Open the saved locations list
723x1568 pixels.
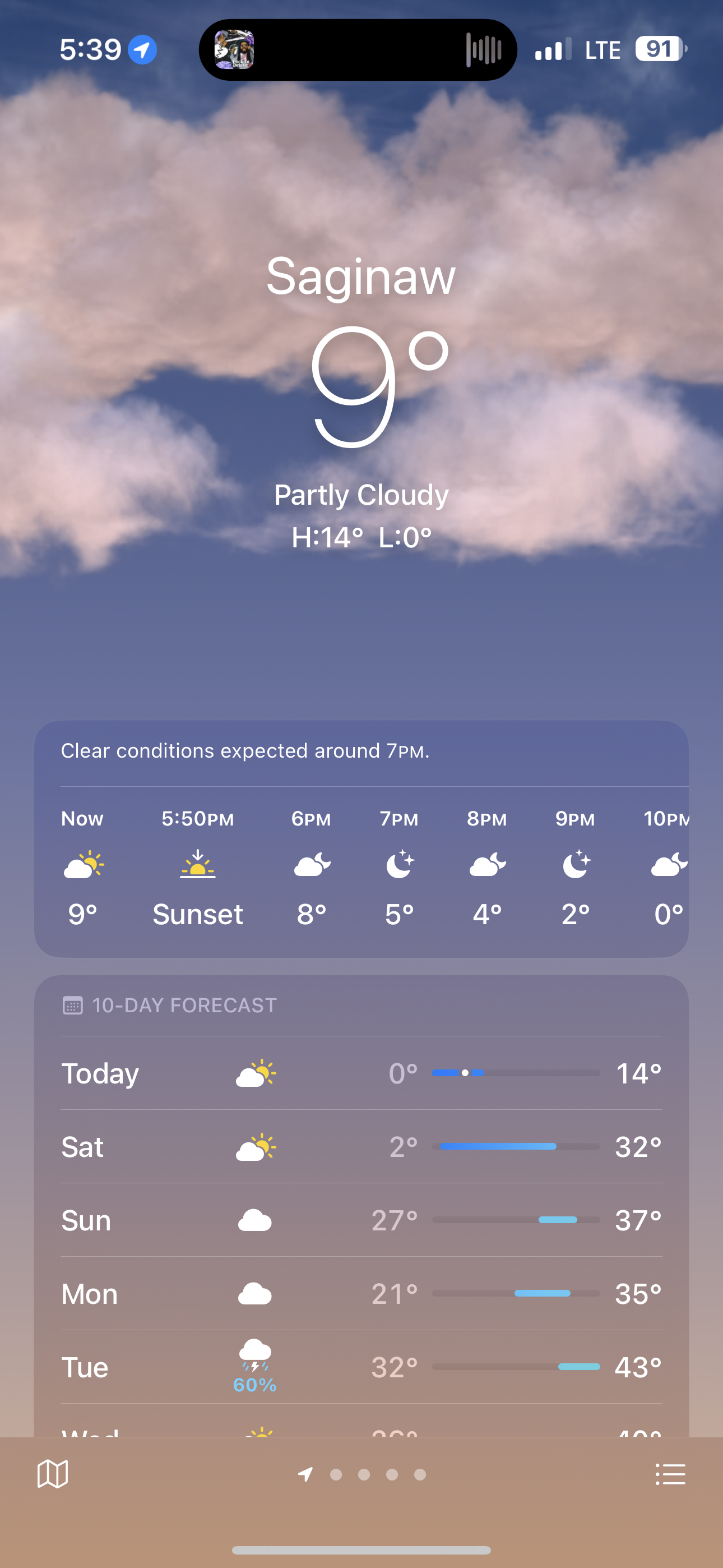(670, 1474)
